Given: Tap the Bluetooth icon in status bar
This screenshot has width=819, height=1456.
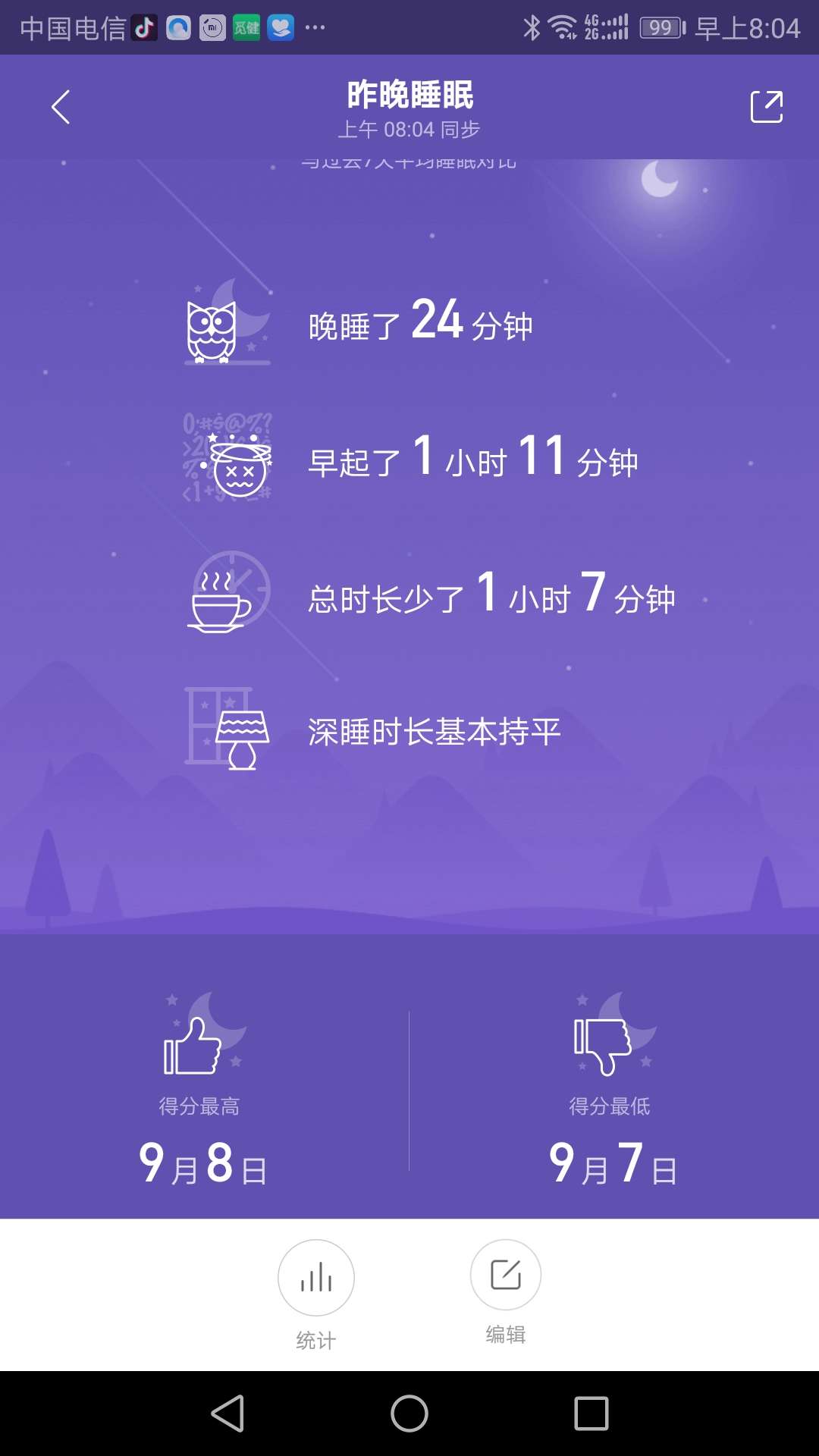Looking at the screenshot, I should click(x=533, y=27).
